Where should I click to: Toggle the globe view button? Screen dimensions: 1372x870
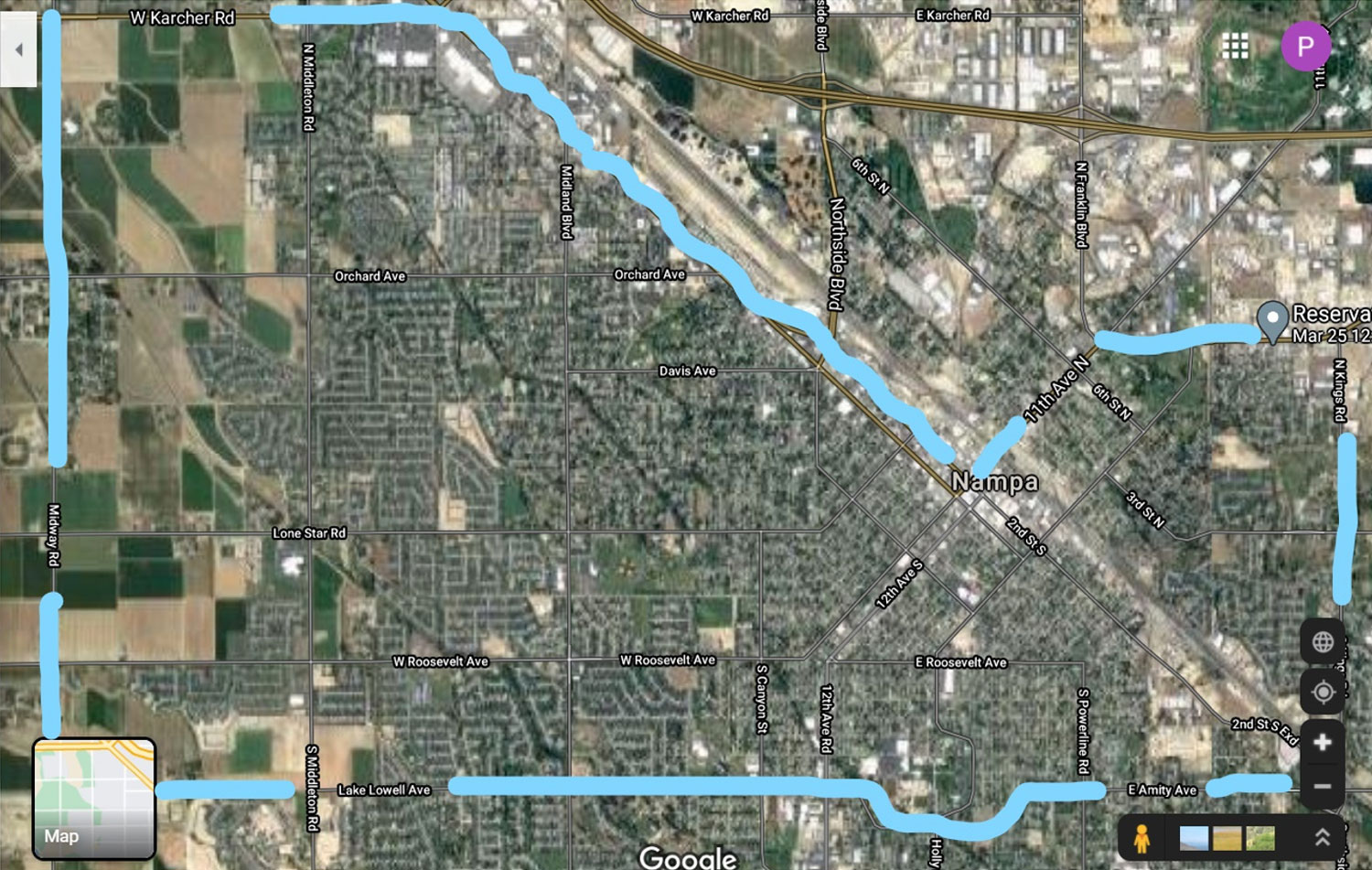(x=1323, y=642)
